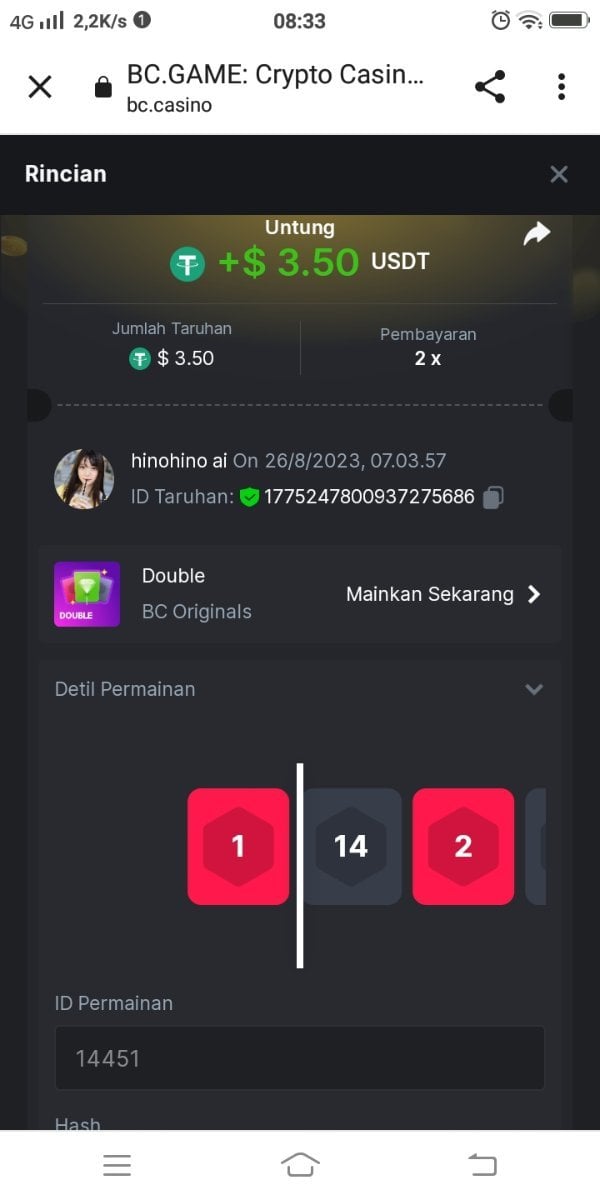The image size is (600, 1200).
Task: Select the ID Permainan field
Action: click(x=300, y=1058)
